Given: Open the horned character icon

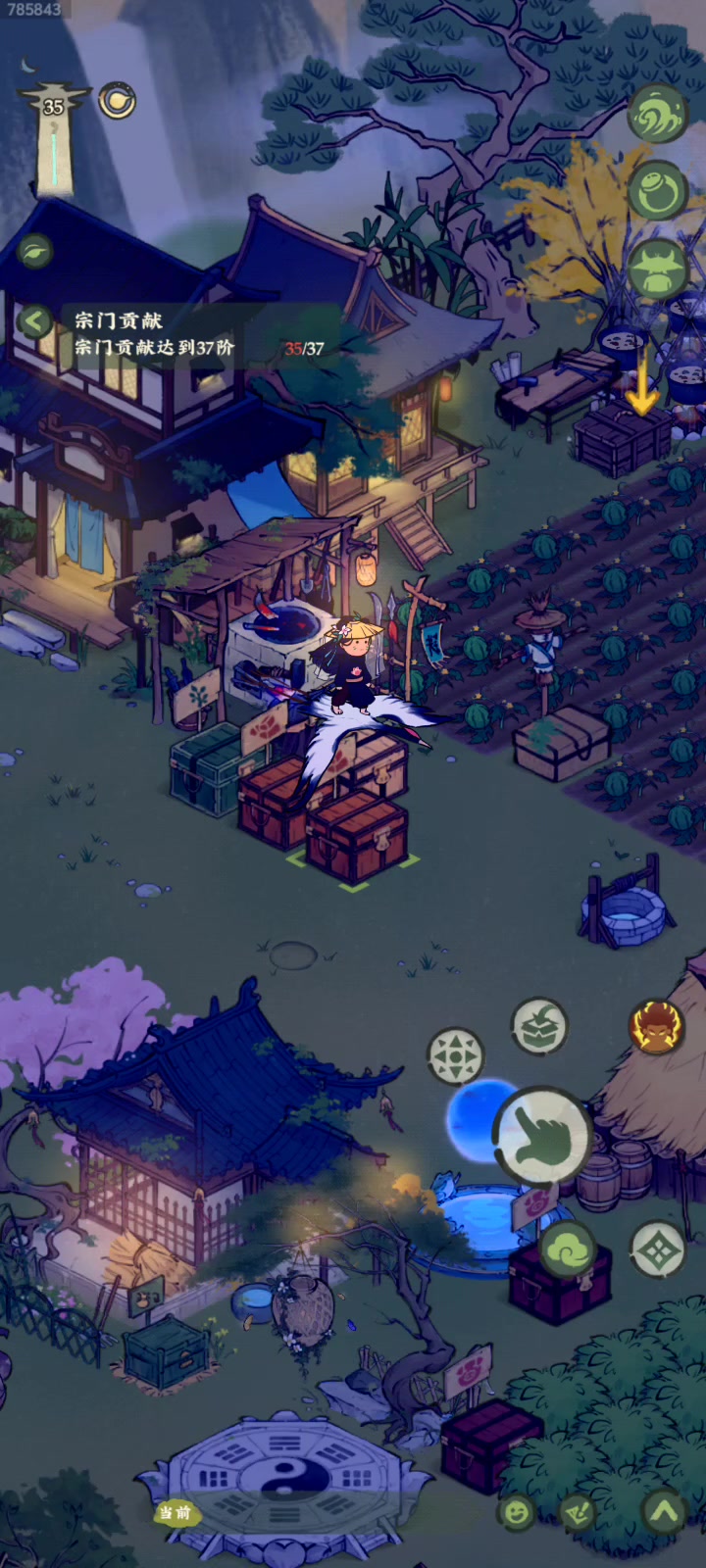Looking at the screenshot, I should (x=657, y=268).
